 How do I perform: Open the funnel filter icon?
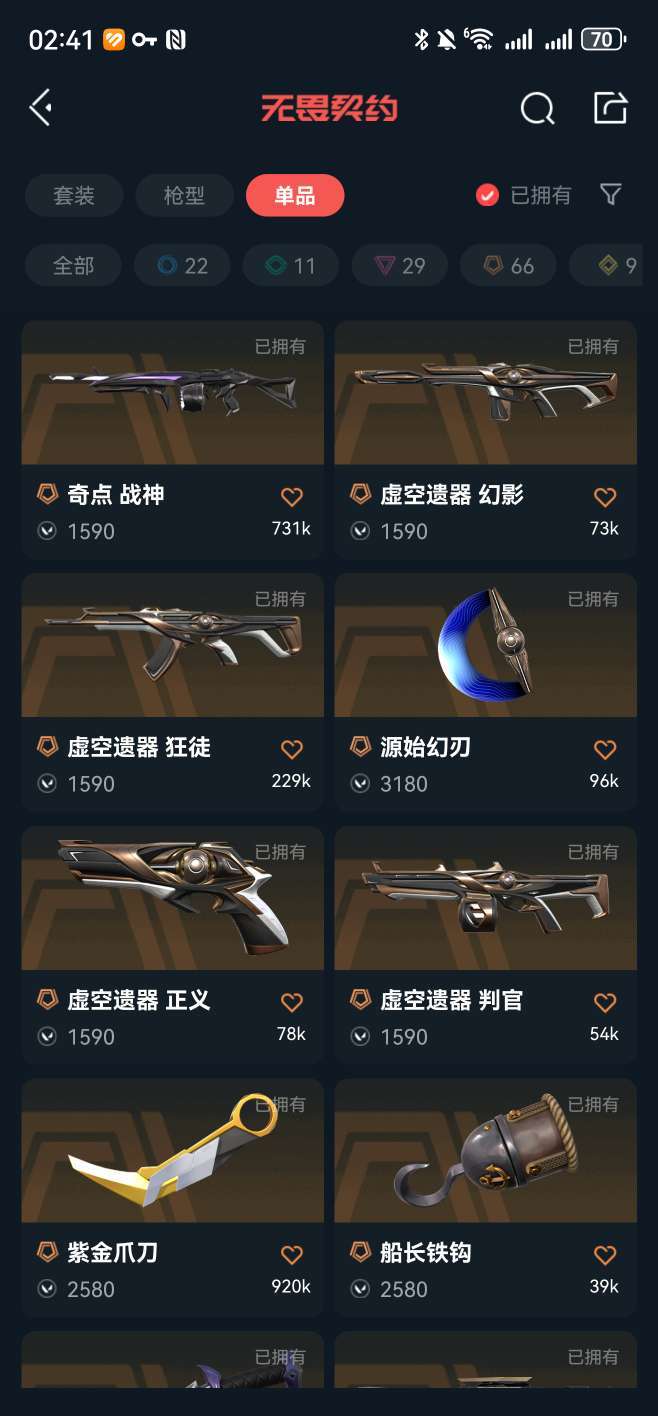tap(611, 194)
